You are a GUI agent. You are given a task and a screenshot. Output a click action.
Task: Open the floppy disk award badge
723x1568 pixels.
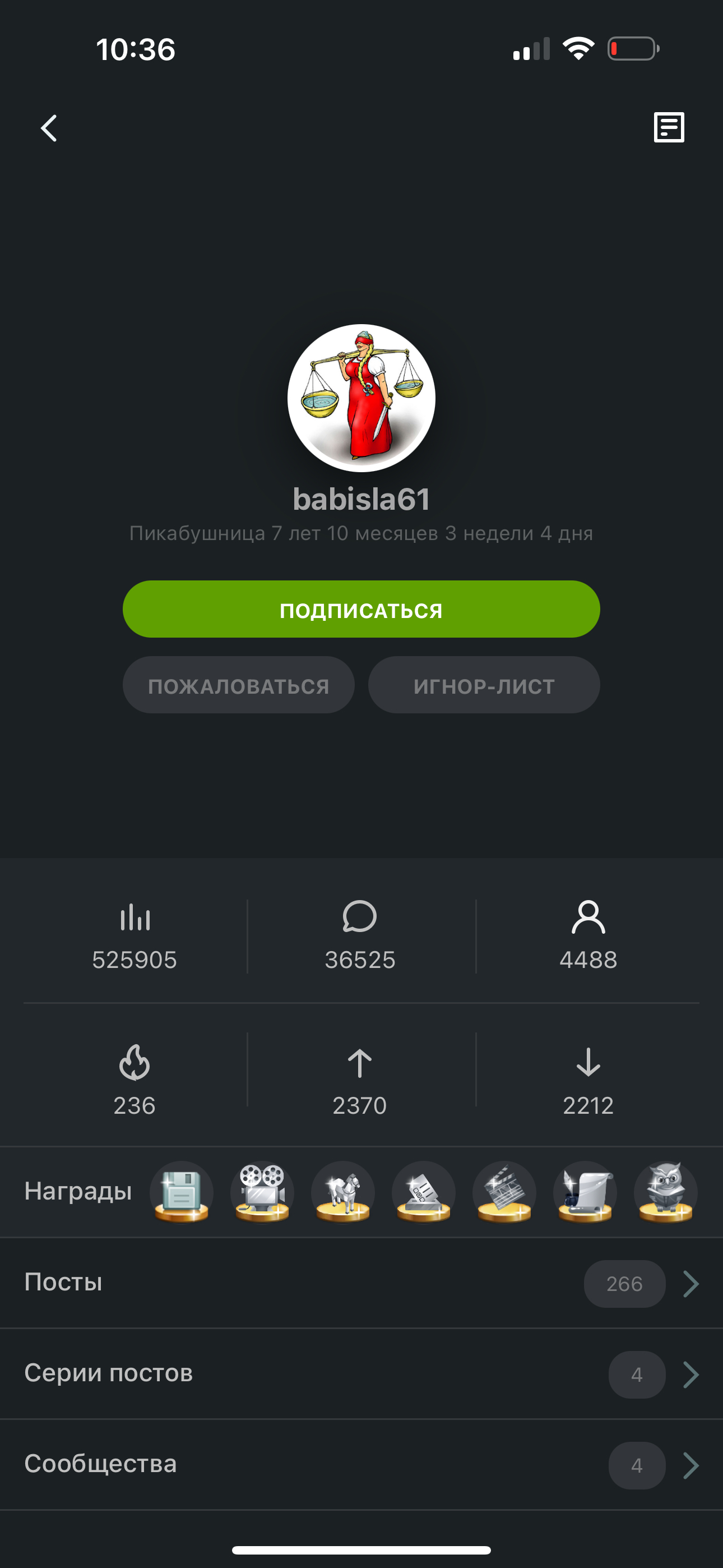click(182, 1191)
